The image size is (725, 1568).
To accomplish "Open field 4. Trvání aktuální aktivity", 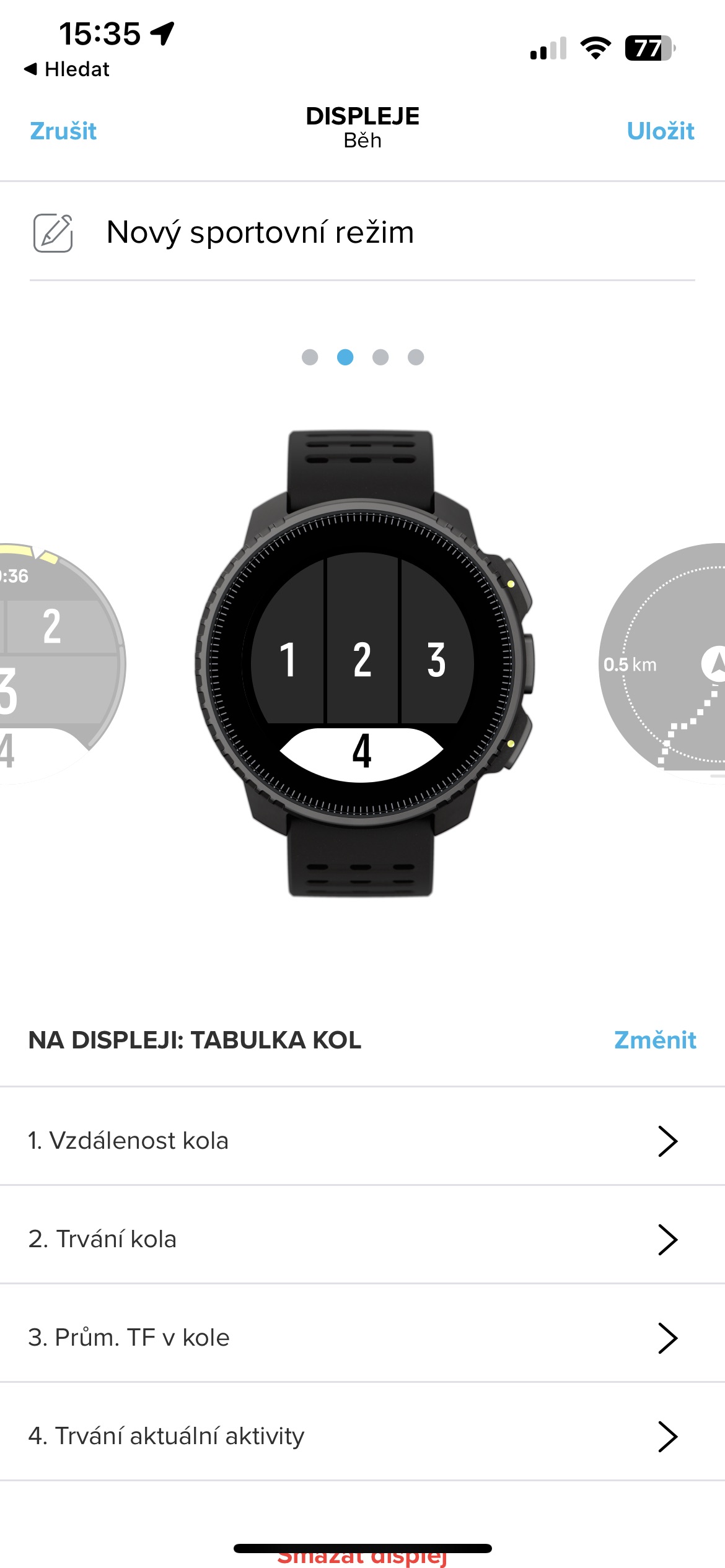I will [362, 1435].
